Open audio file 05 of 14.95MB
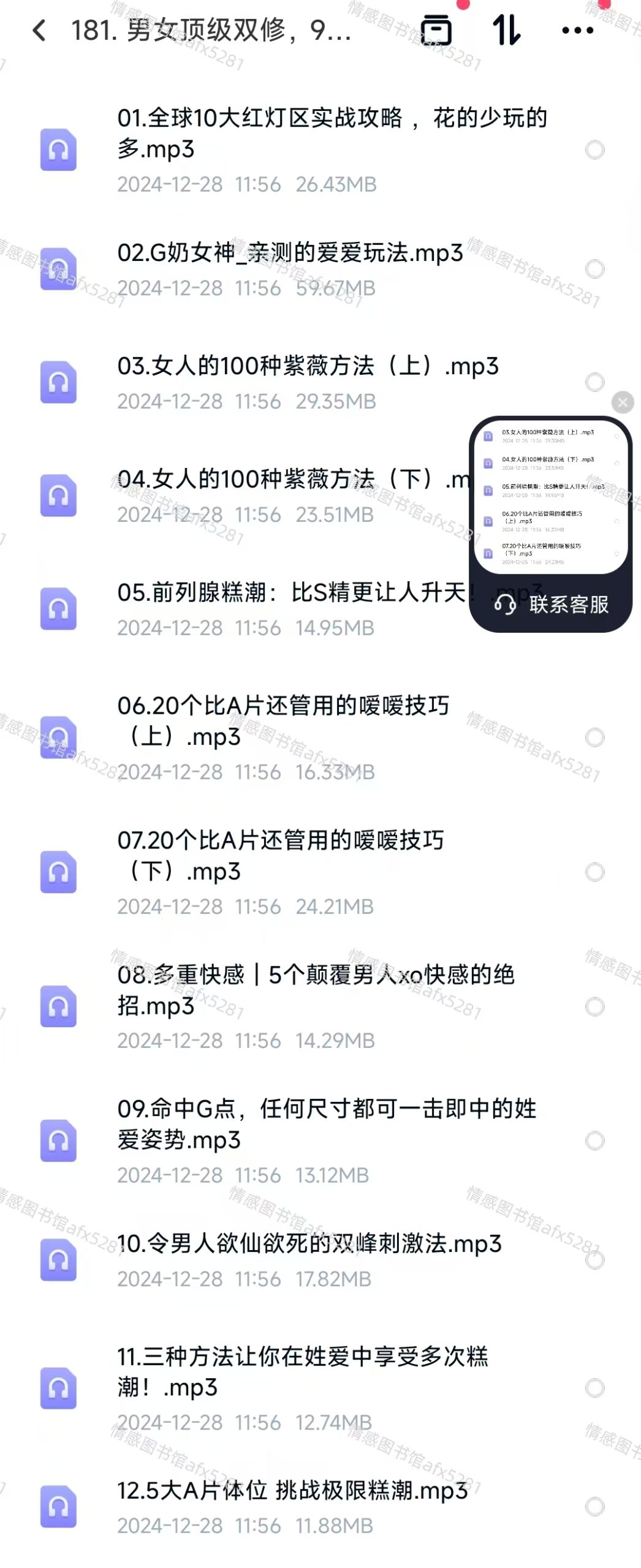 coord(288,593)
